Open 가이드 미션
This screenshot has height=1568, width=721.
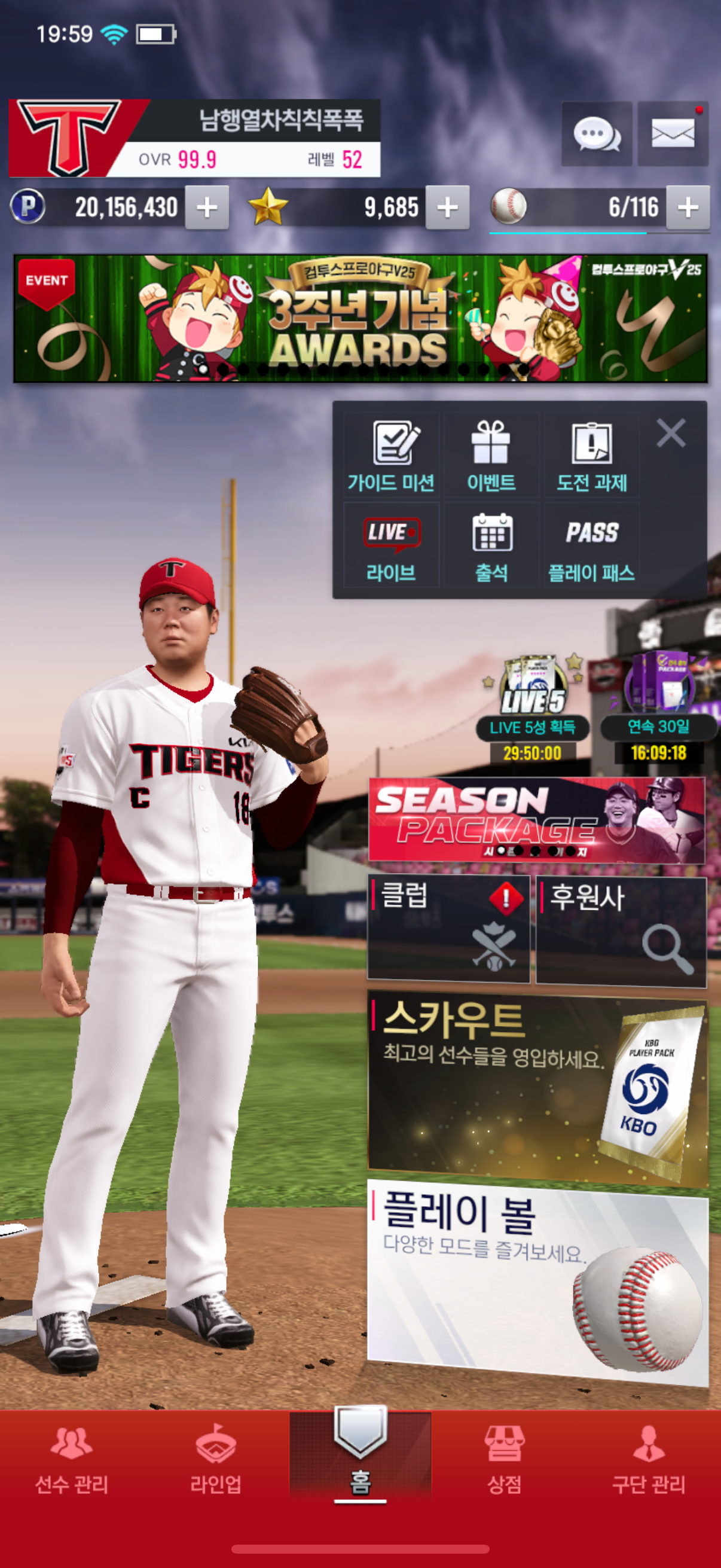click(391, 456)
